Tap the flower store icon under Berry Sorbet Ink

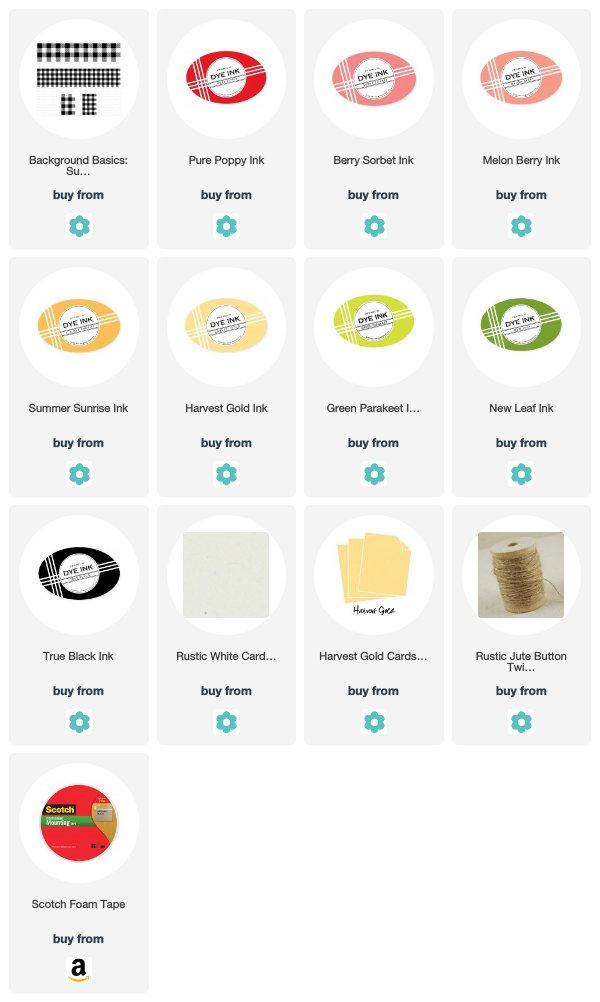coord(374,226)
